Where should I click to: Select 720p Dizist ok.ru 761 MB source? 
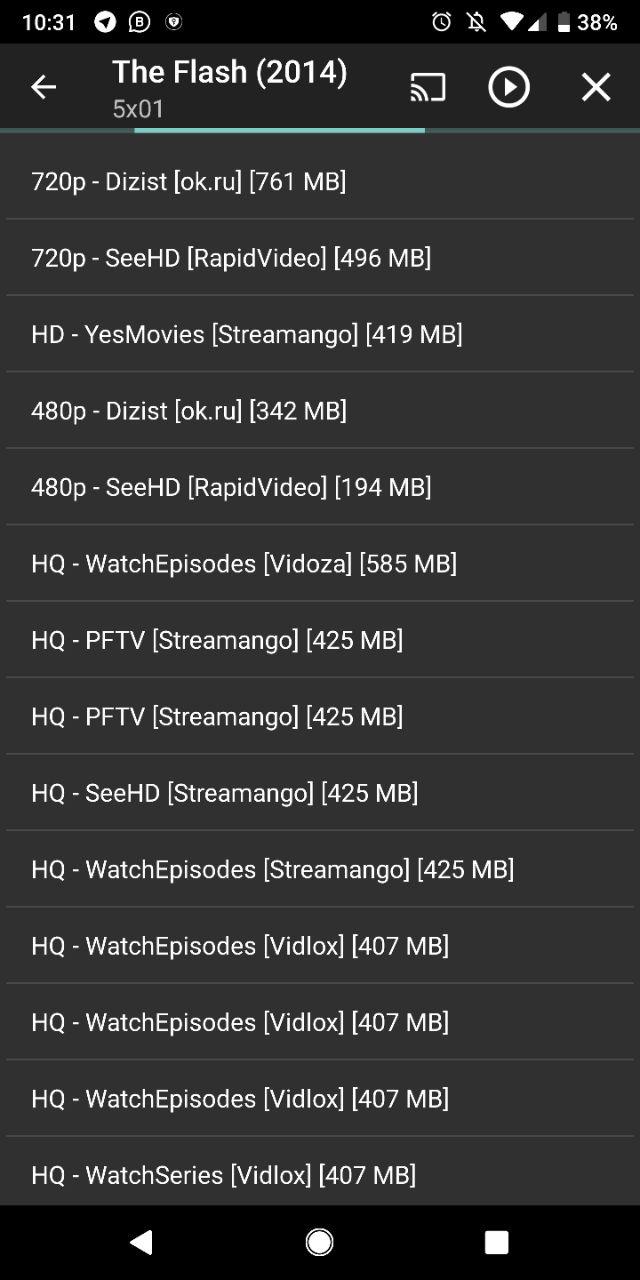tap(320, 181)
